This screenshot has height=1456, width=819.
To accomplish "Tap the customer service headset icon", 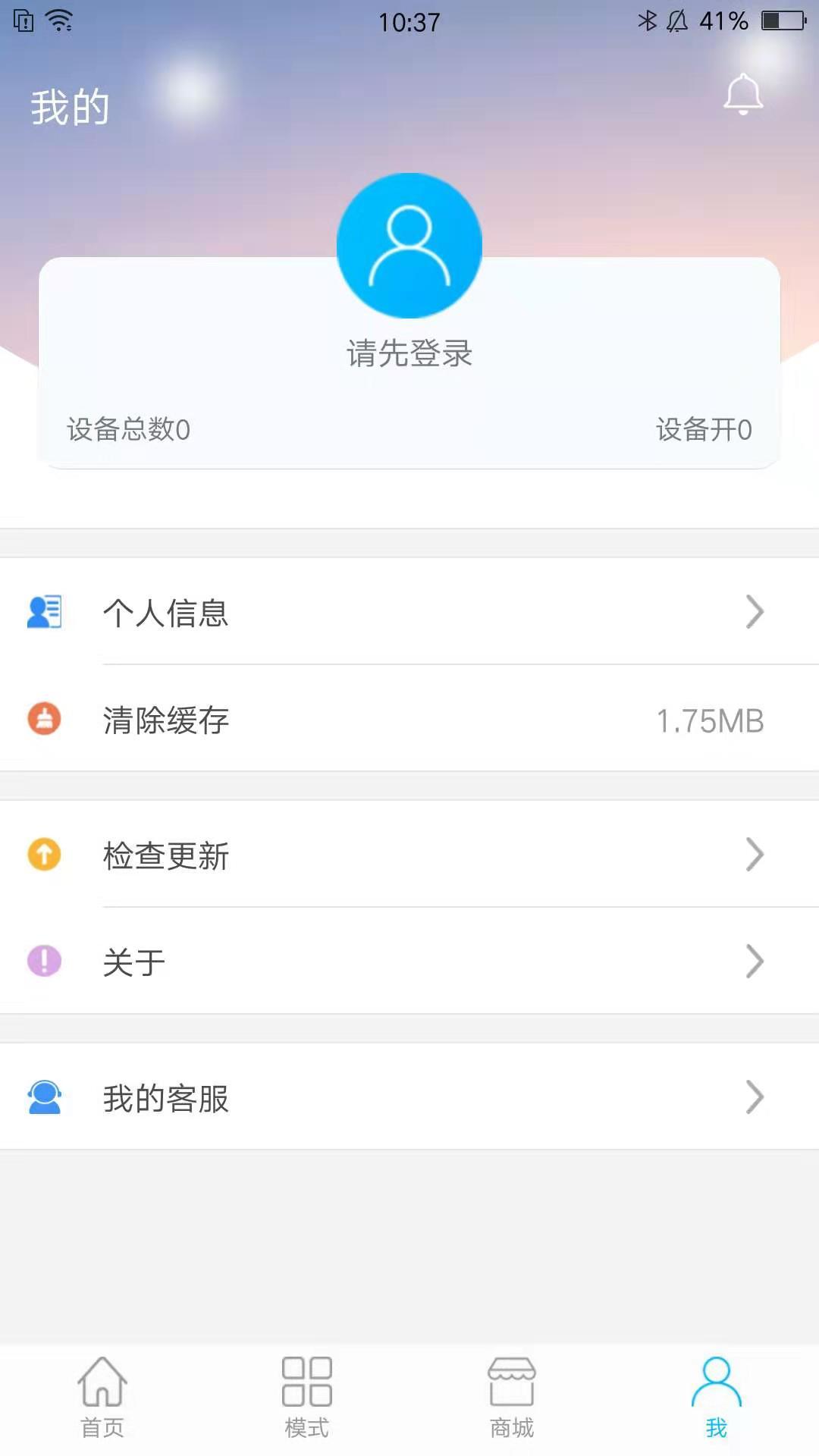I will 45,1097.
